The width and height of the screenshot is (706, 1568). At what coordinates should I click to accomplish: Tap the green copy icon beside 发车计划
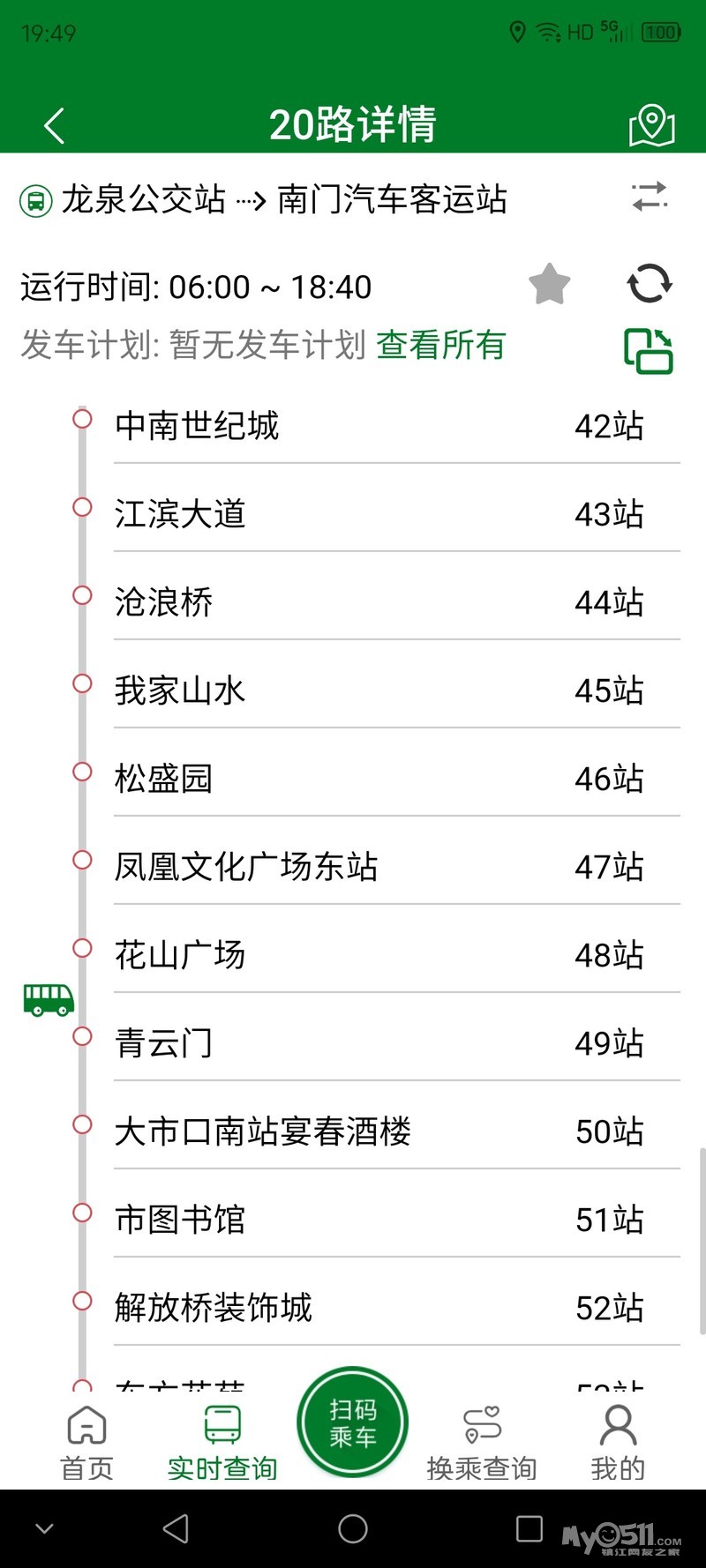(649, 351)
